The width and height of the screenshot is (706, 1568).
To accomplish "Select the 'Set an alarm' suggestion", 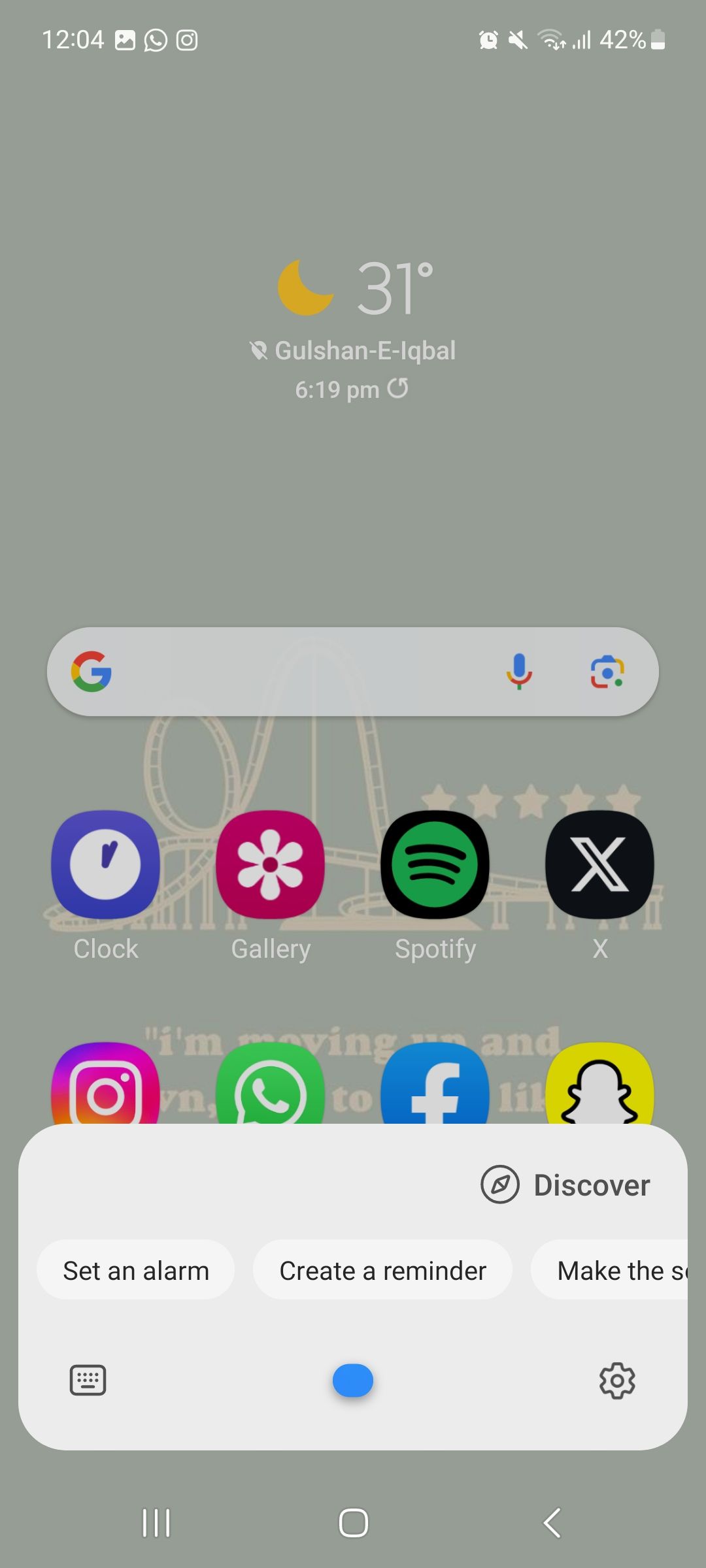I will tap(136, 1271).
